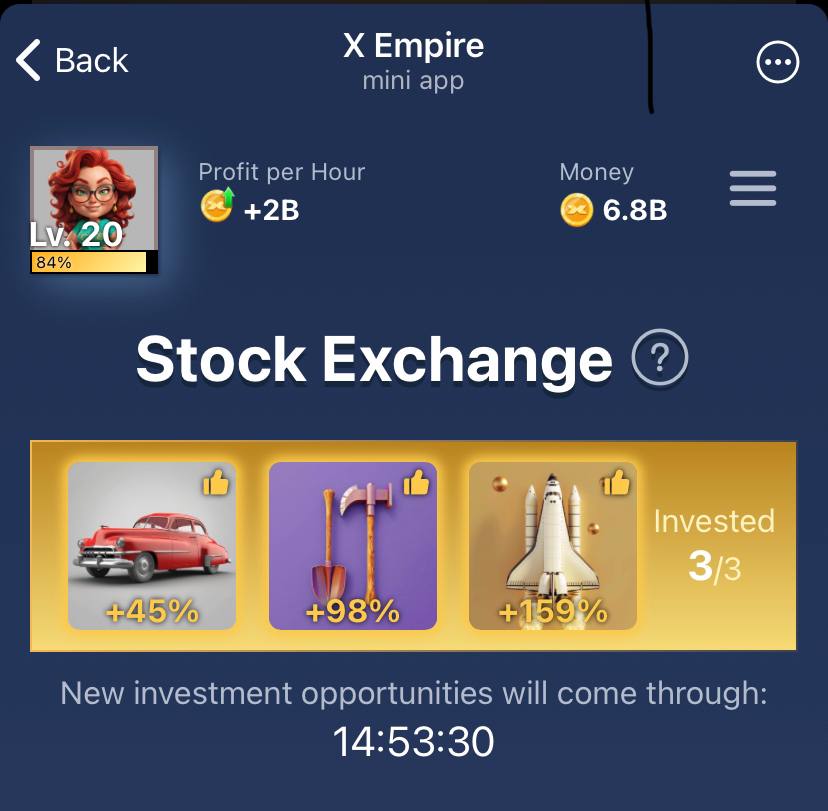
Task: Show Stock Exchange help info
Action: [x=660, y=358]
